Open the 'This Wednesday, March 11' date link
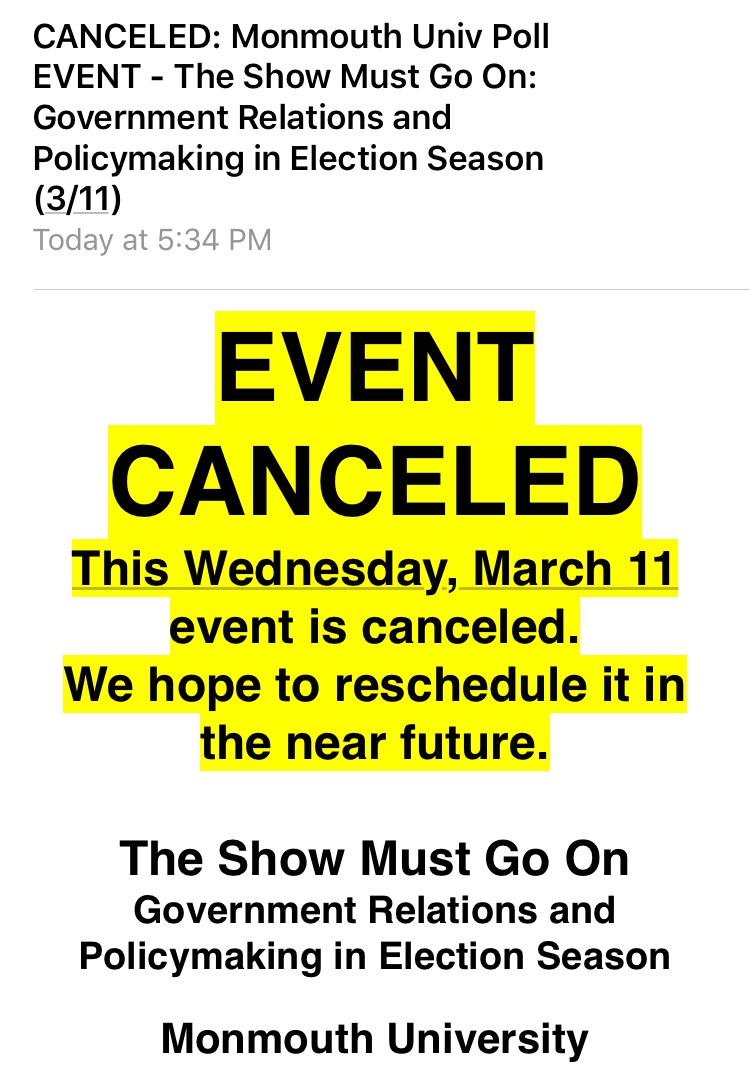 click(x=374, y=571)
